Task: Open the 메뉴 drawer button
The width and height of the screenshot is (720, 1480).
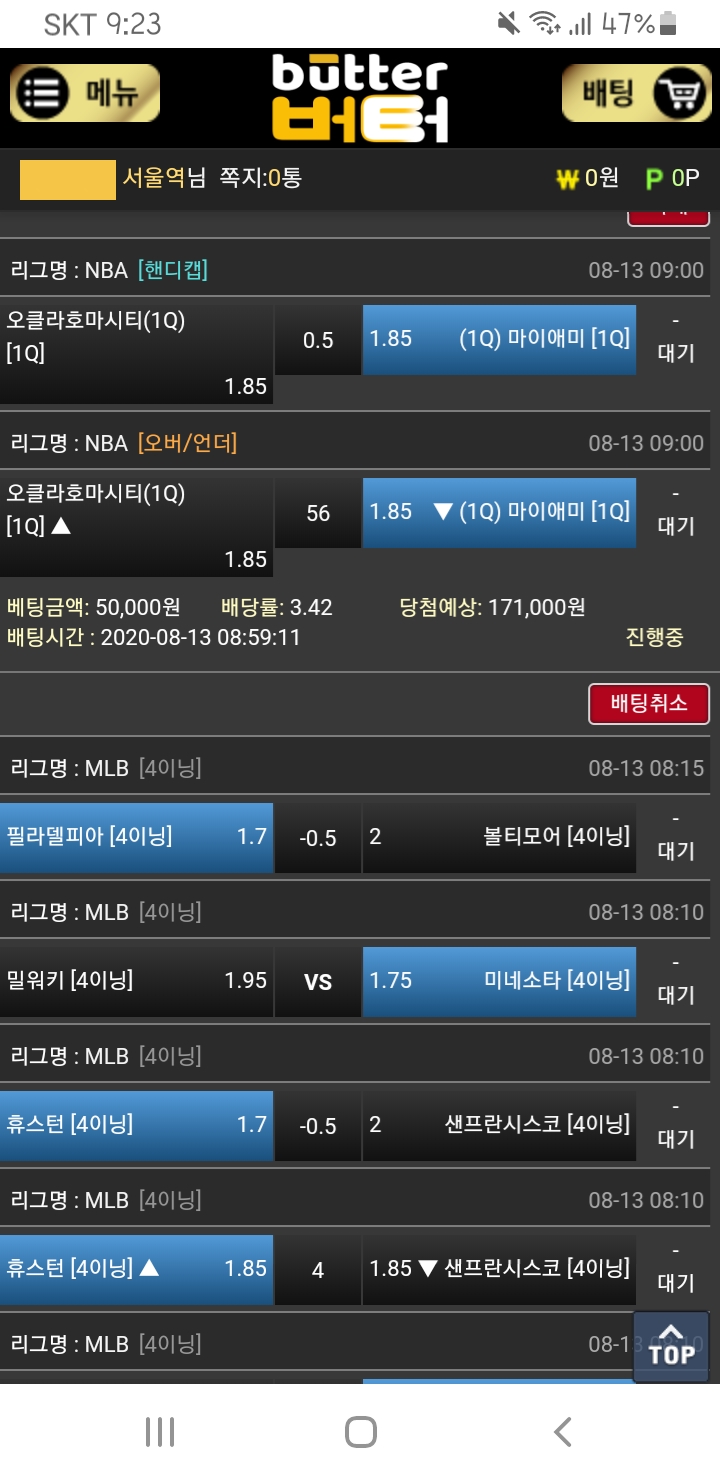Action: (x=84, y=94)
